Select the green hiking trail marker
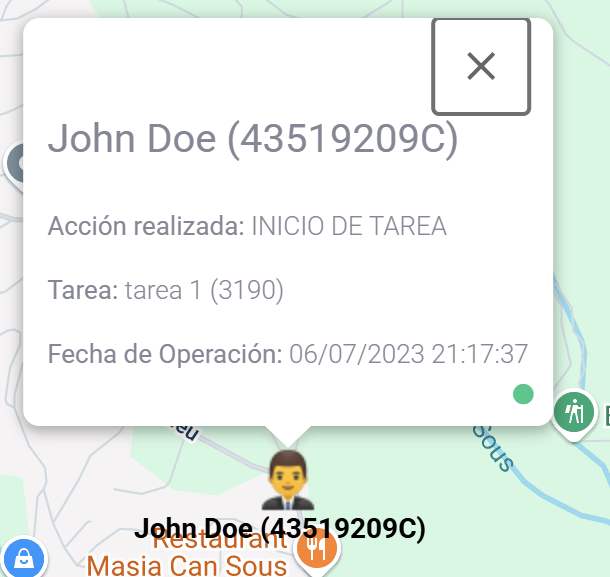Screen dimensions: 610x577 coord(575,410)
